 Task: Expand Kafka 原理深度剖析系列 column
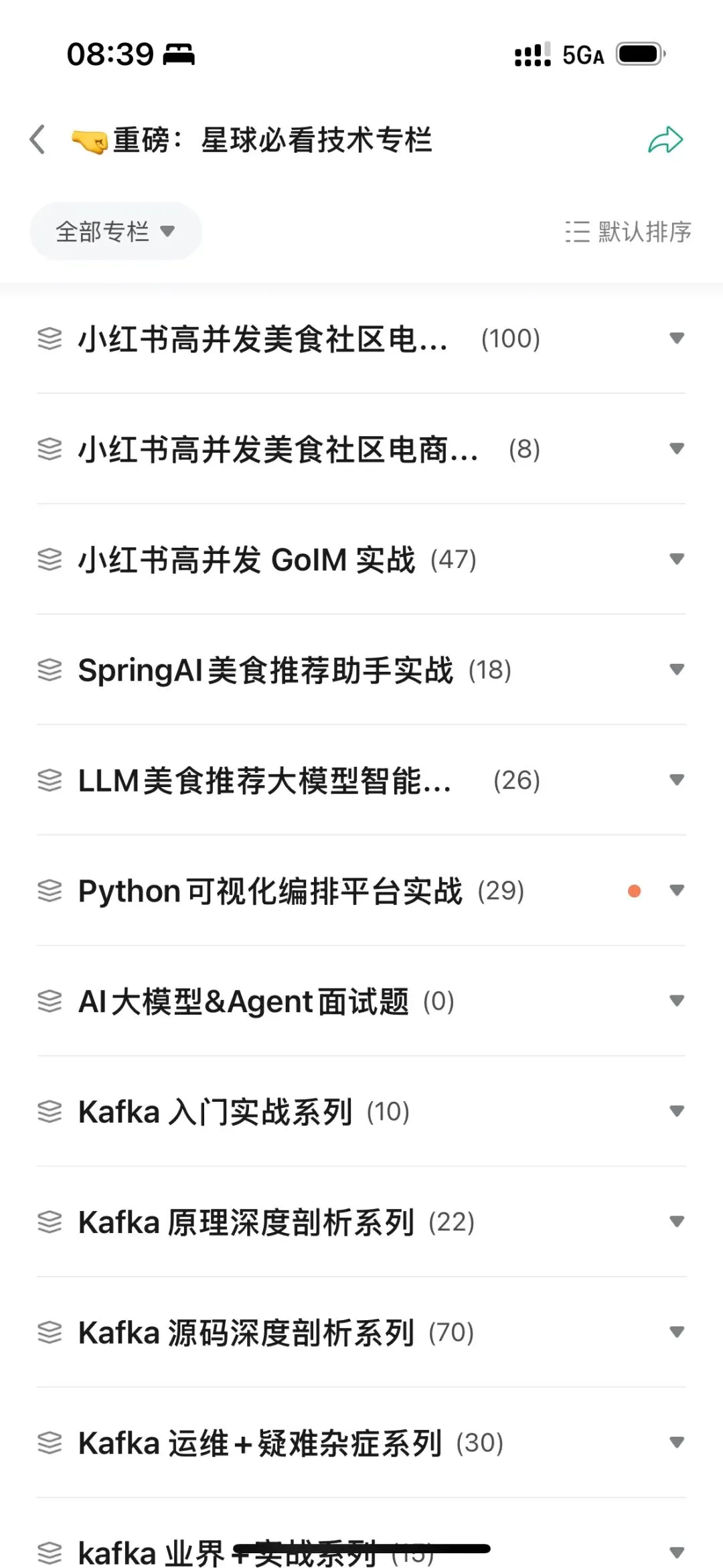point(677,1222)
